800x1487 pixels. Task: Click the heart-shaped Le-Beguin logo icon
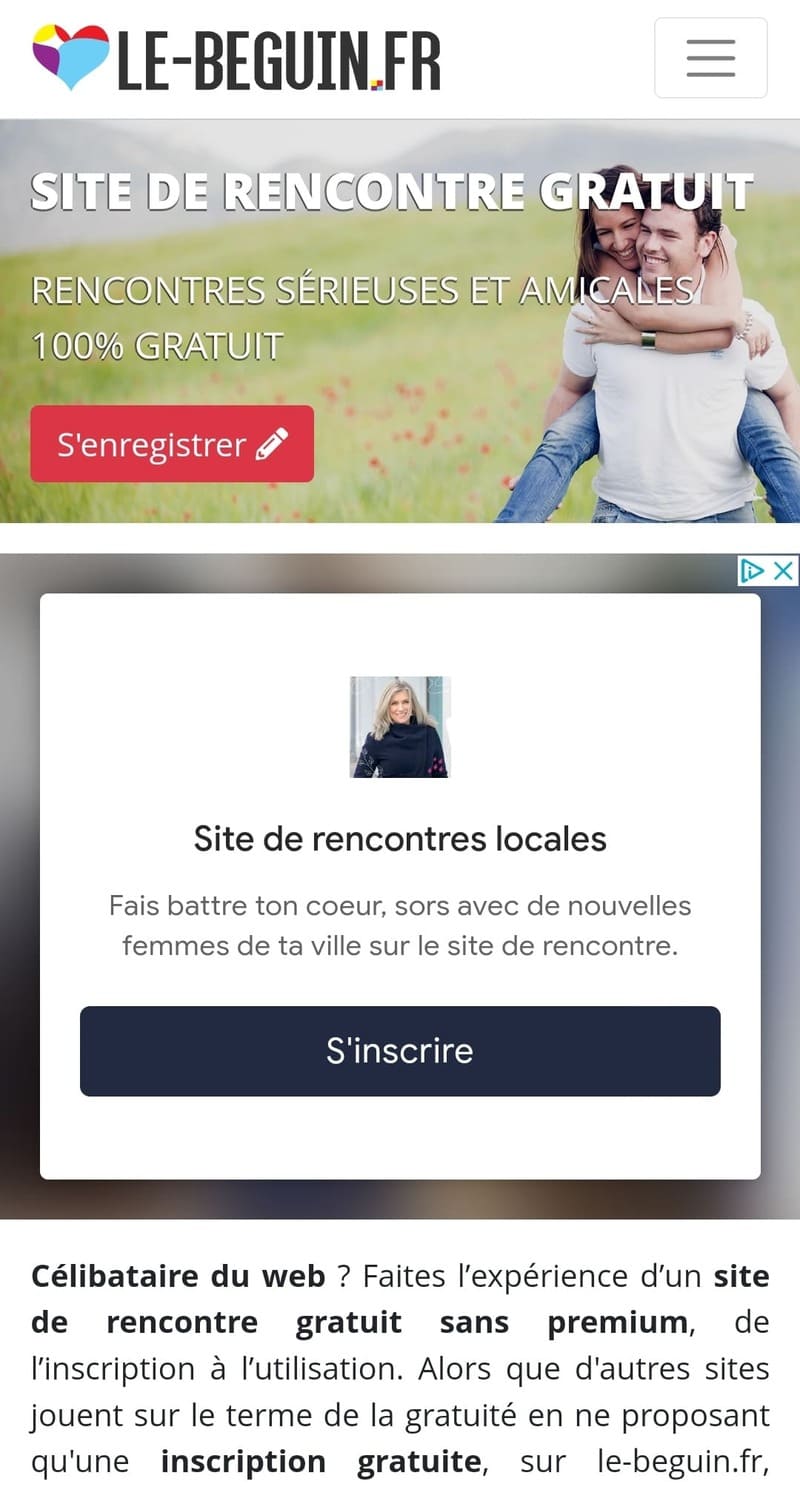(x=68, y=57)
